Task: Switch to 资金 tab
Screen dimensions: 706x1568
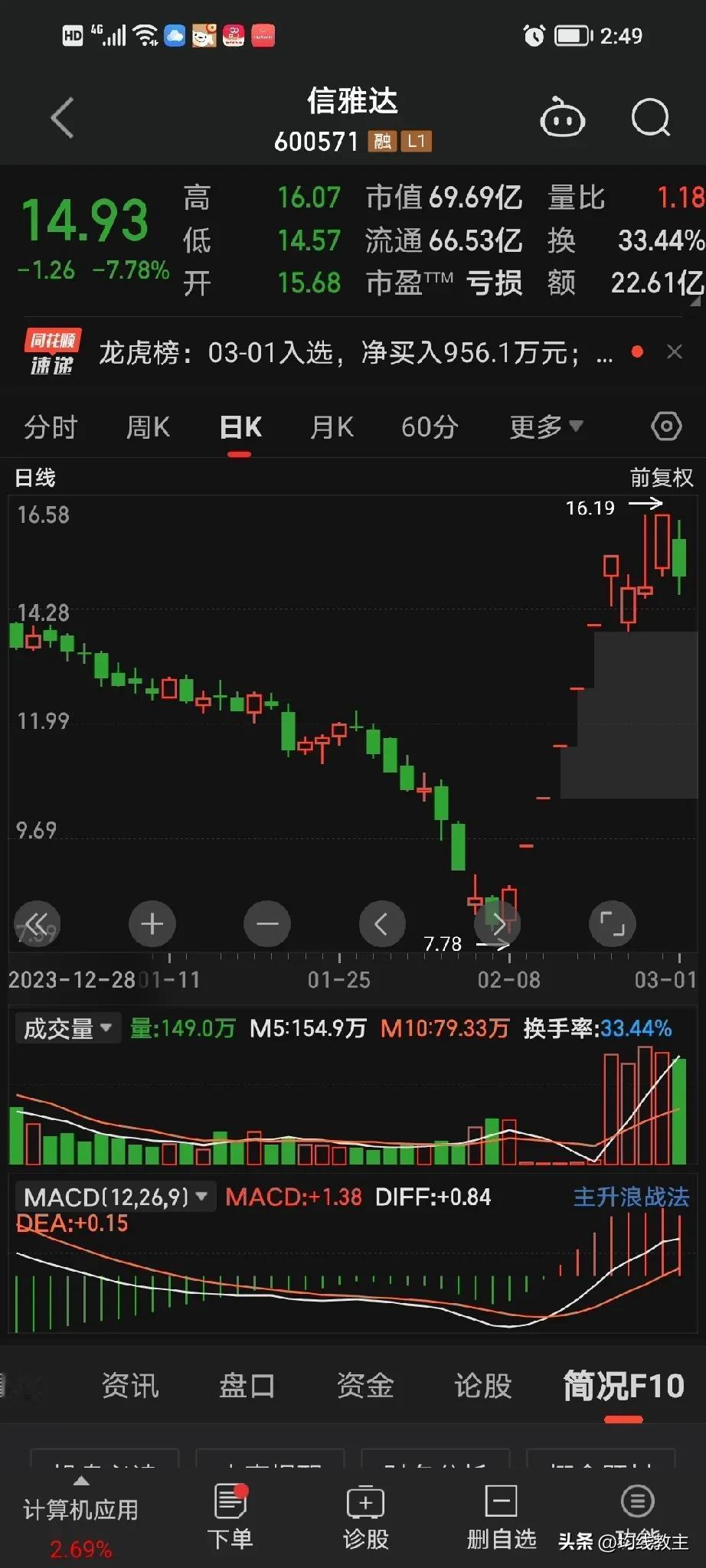Action: (365, 1385)
